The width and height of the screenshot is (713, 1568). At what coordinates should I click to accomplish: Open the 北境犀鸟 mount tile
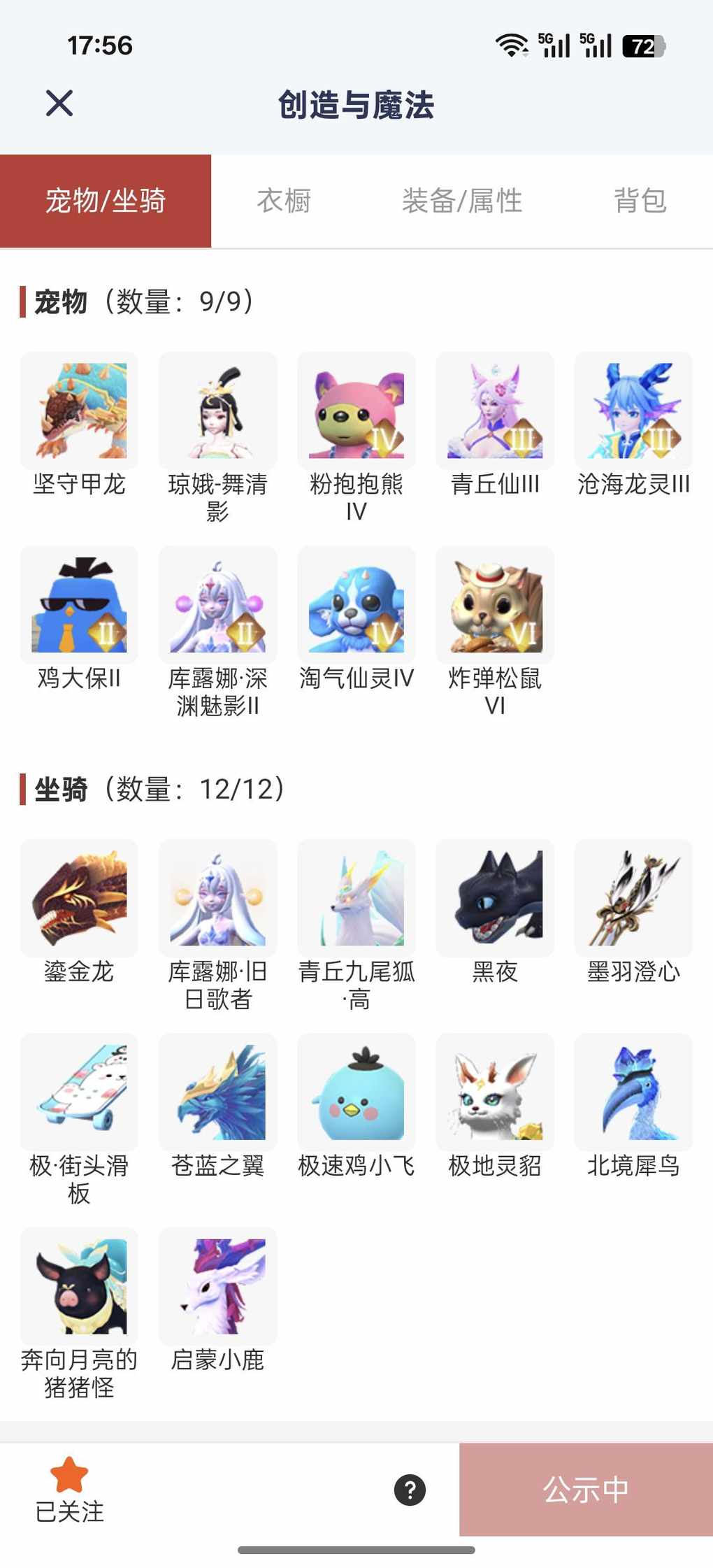(633, 1092)
